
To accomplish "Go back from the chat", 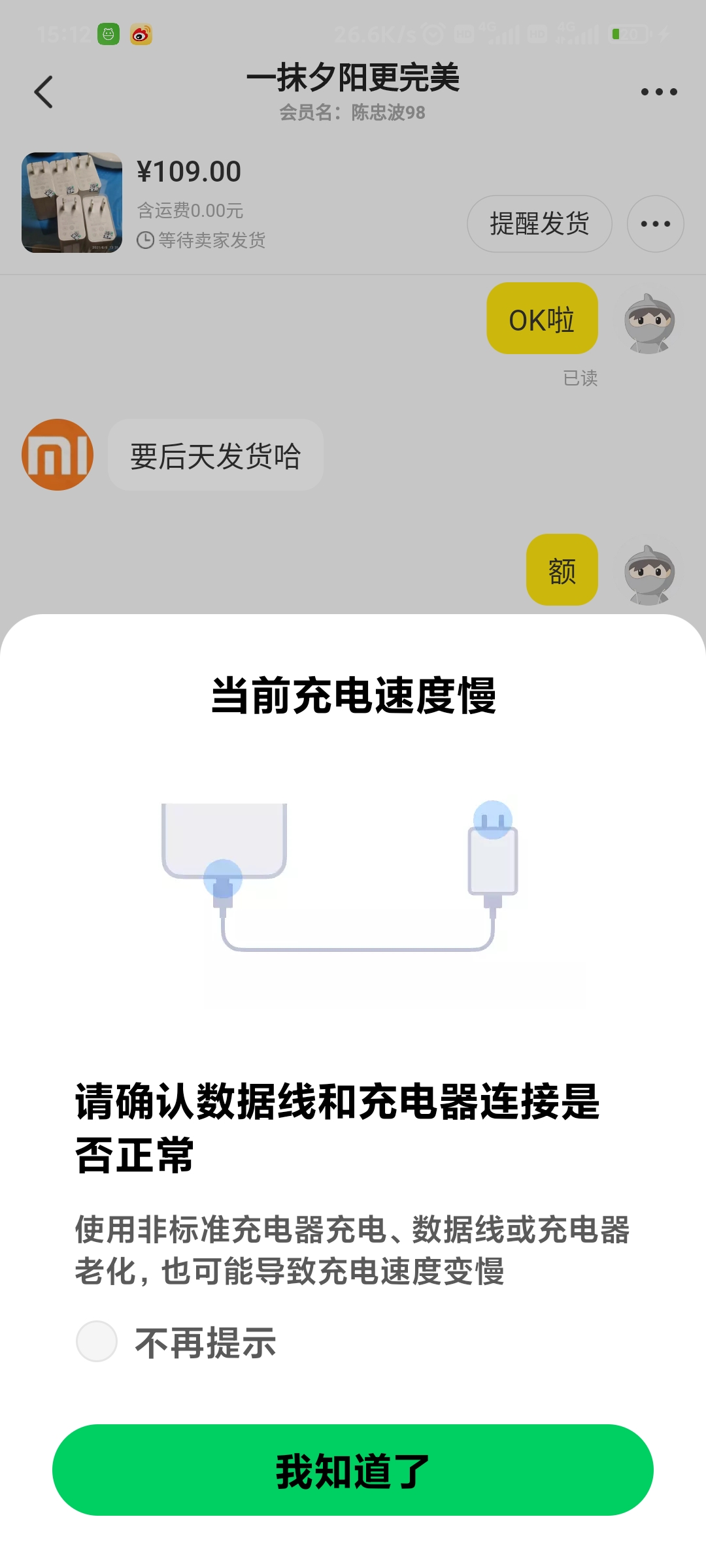I will tap(43, 91).
